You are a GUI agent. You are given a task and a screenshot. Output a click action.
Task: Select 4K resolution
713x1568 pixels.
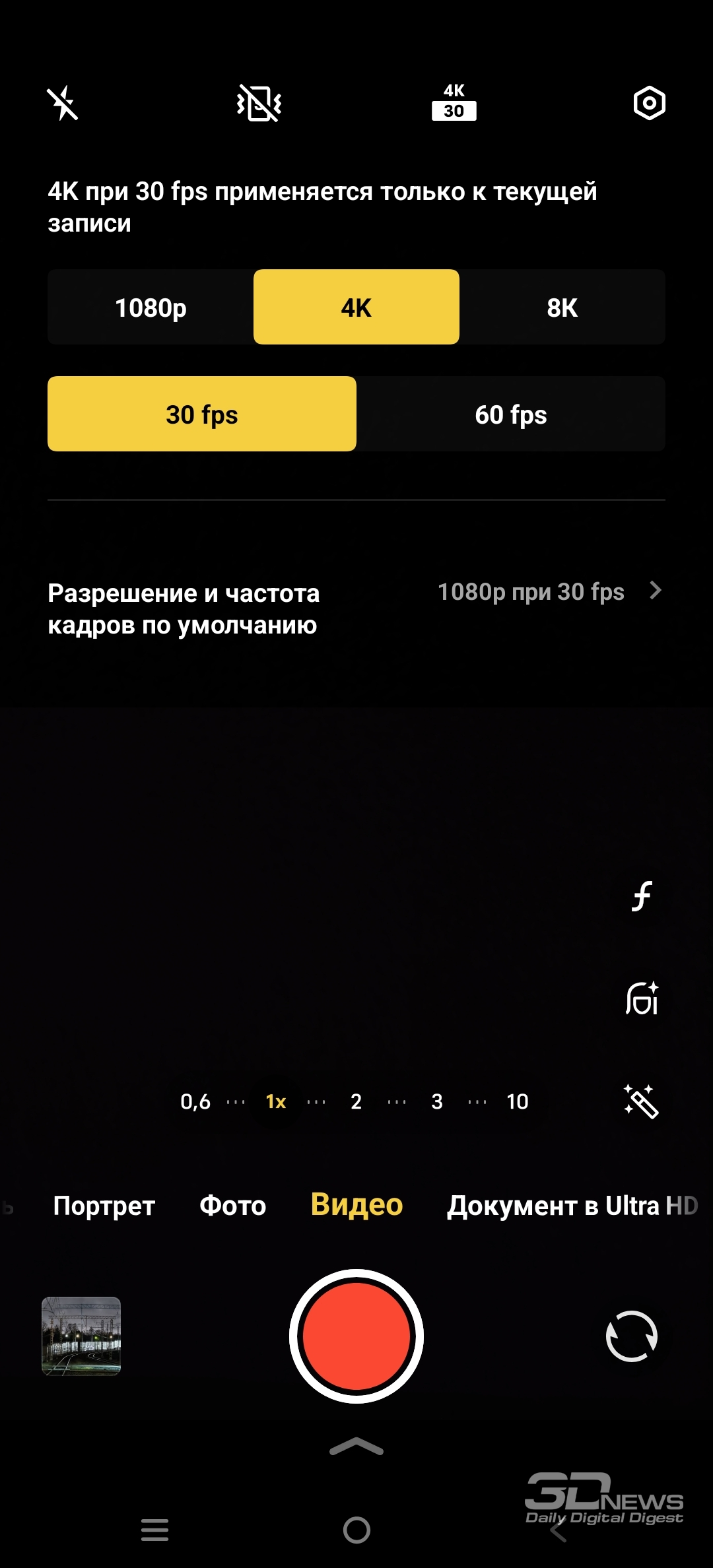click(x=356, y=308)
